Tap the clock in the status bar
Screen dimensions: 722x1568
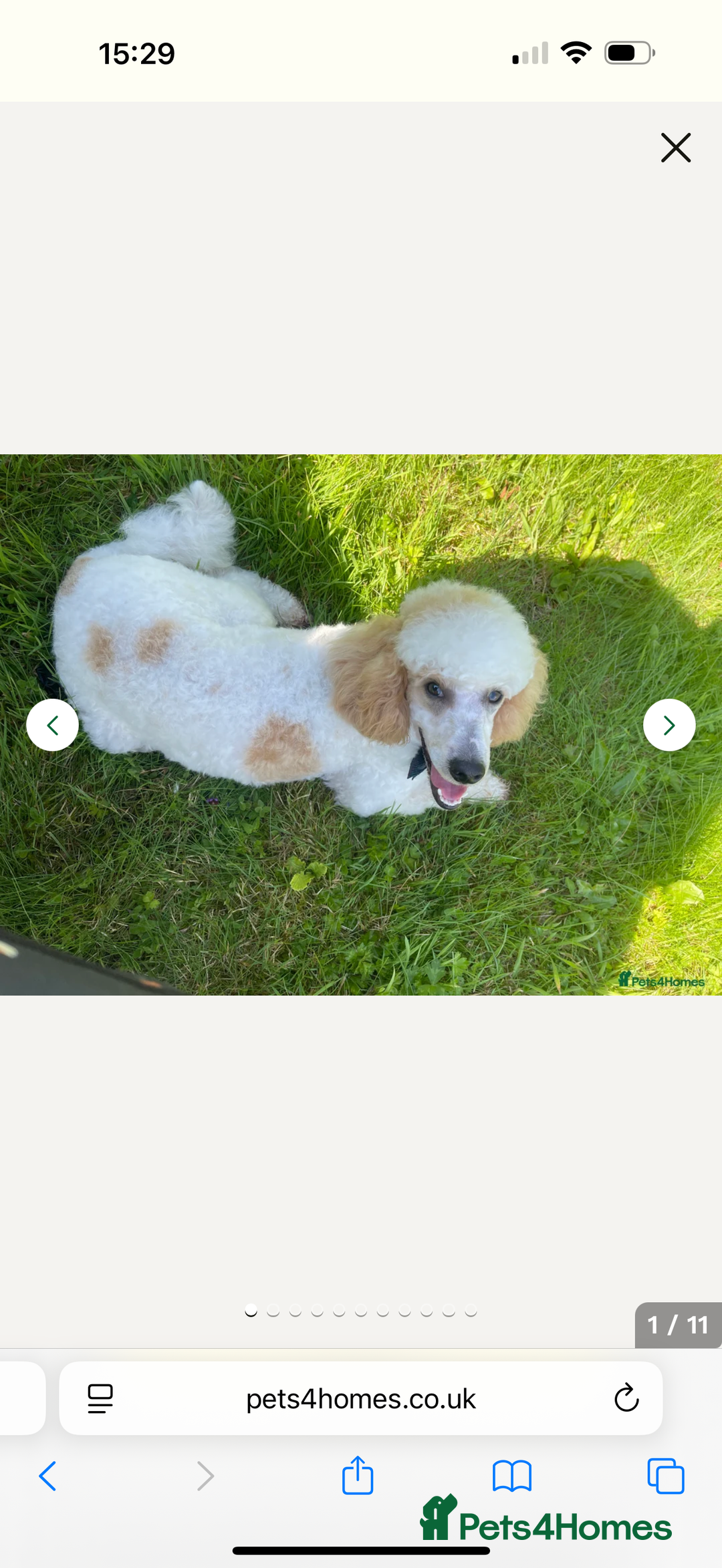pyautogui.click(x=138, y=53)
